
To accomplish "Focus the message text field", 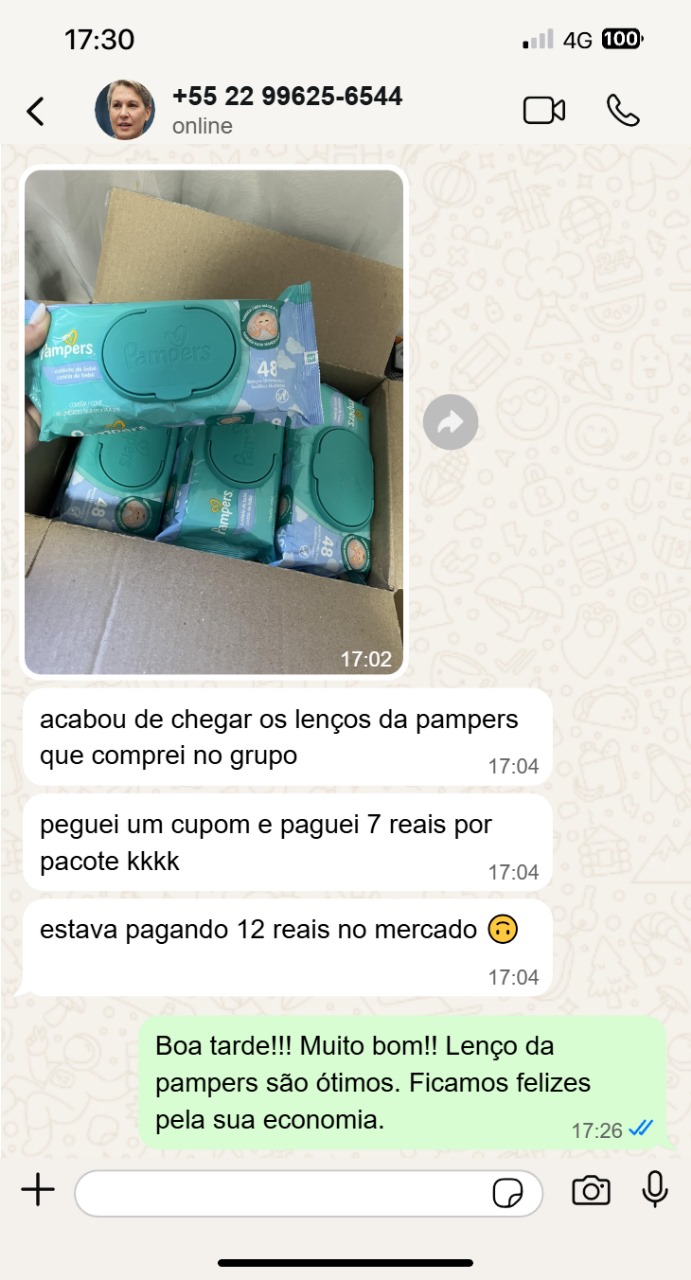I will coord(280,1192).
